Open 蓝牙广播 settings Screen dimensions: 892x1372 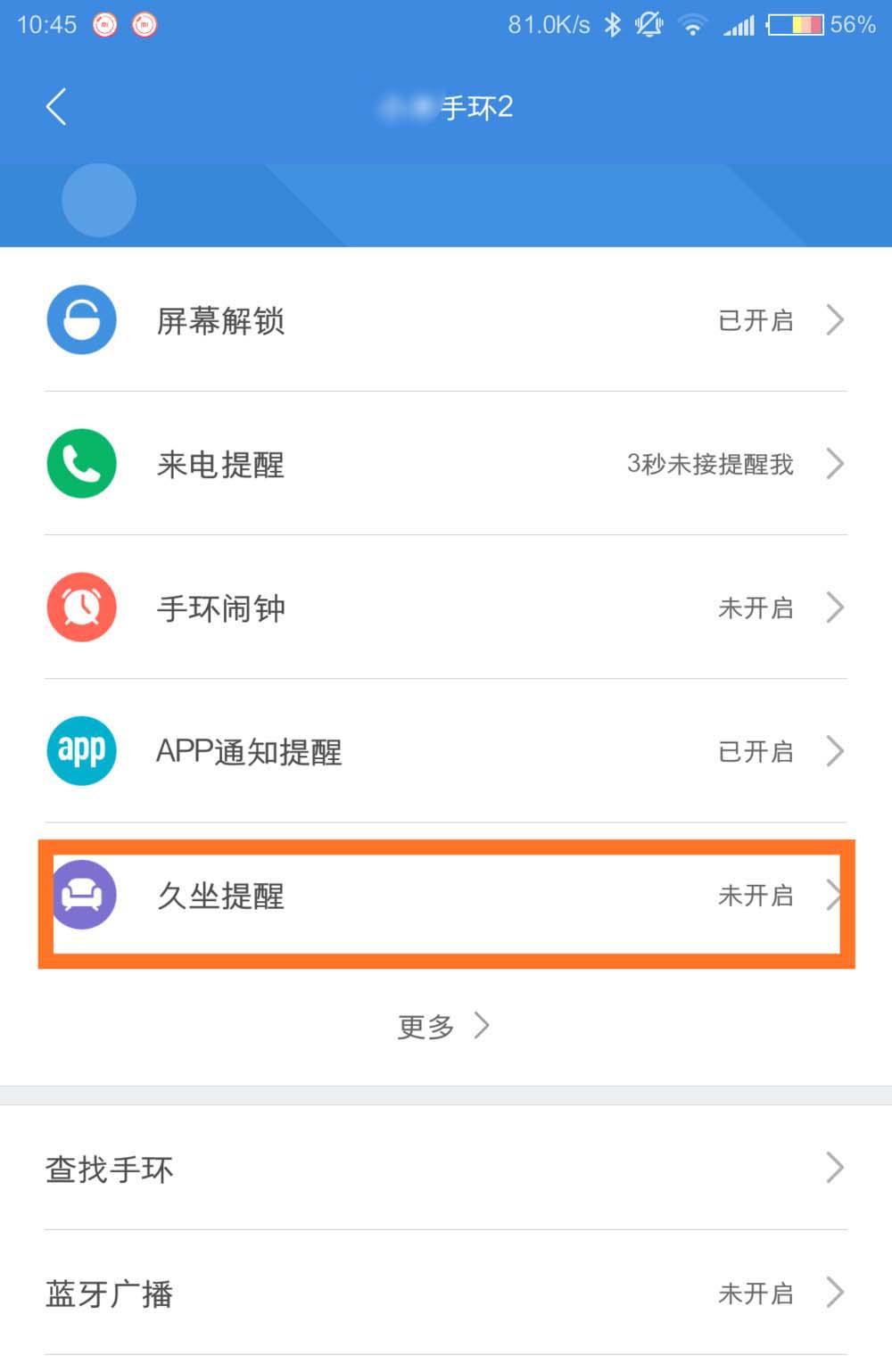pyautogui.click(x=446, y=1293)
